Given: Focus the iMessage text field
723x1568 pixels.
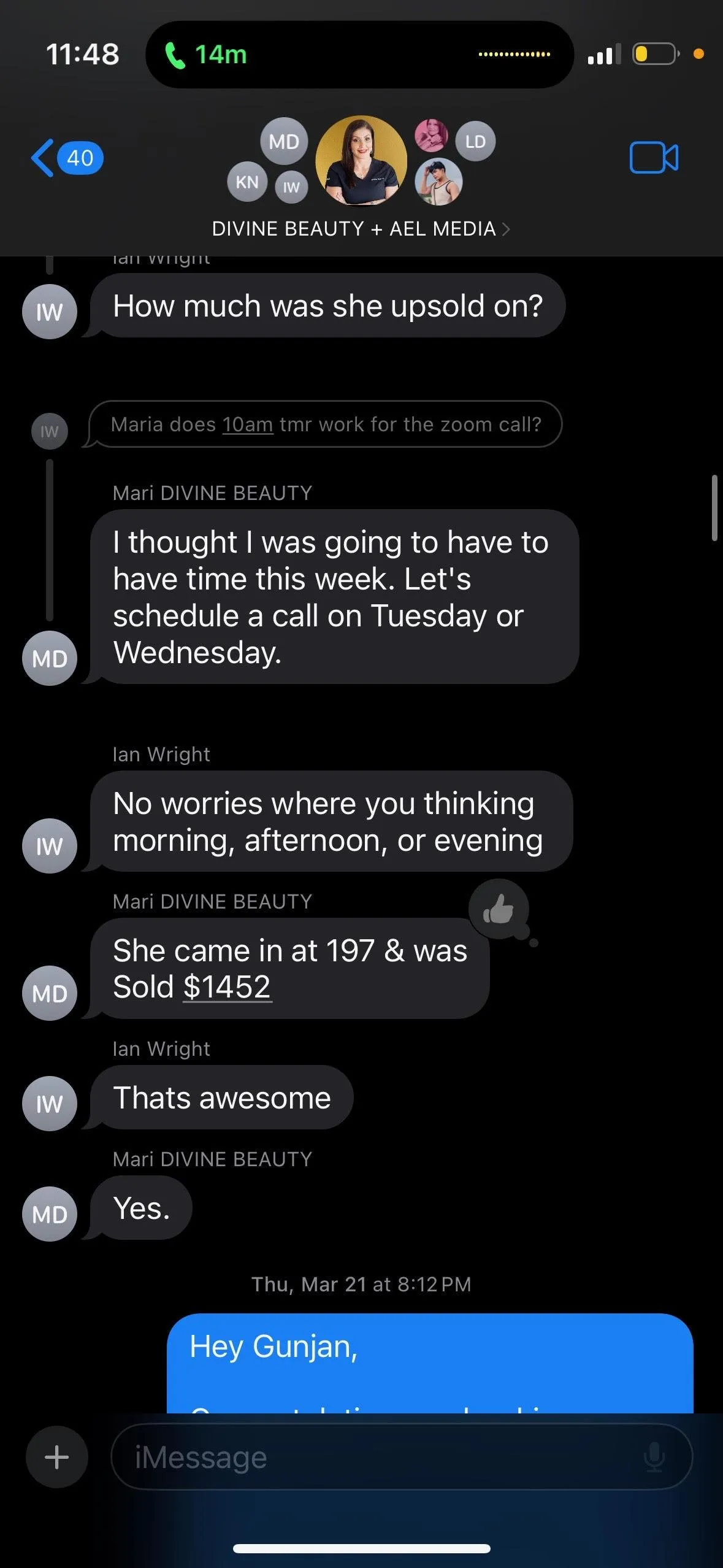Looking at the screenshot, I should (380, 1457).
